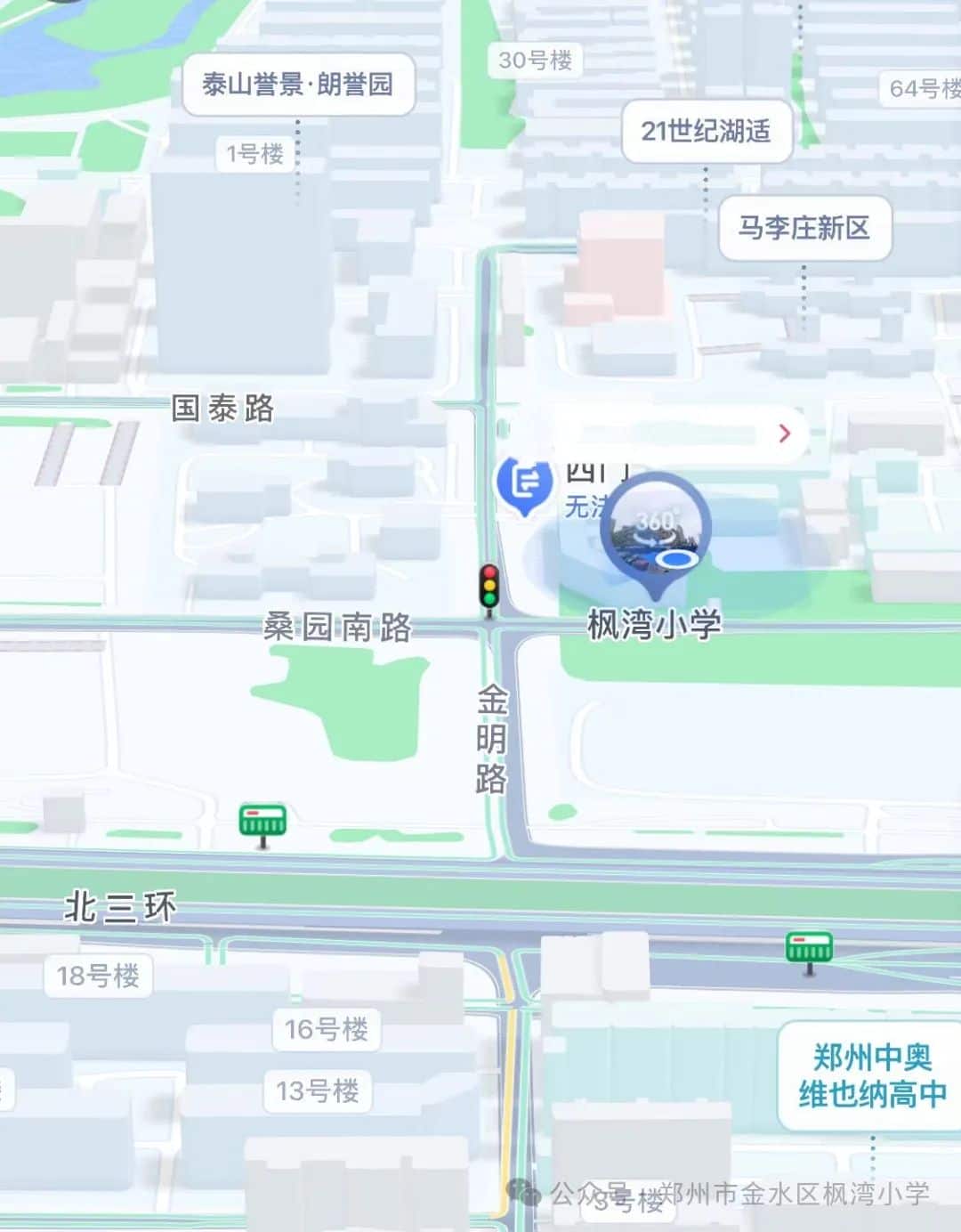Select the bus stop near 北三环 label
This screenshot has width=961, height=1232.
pos(262,823)
